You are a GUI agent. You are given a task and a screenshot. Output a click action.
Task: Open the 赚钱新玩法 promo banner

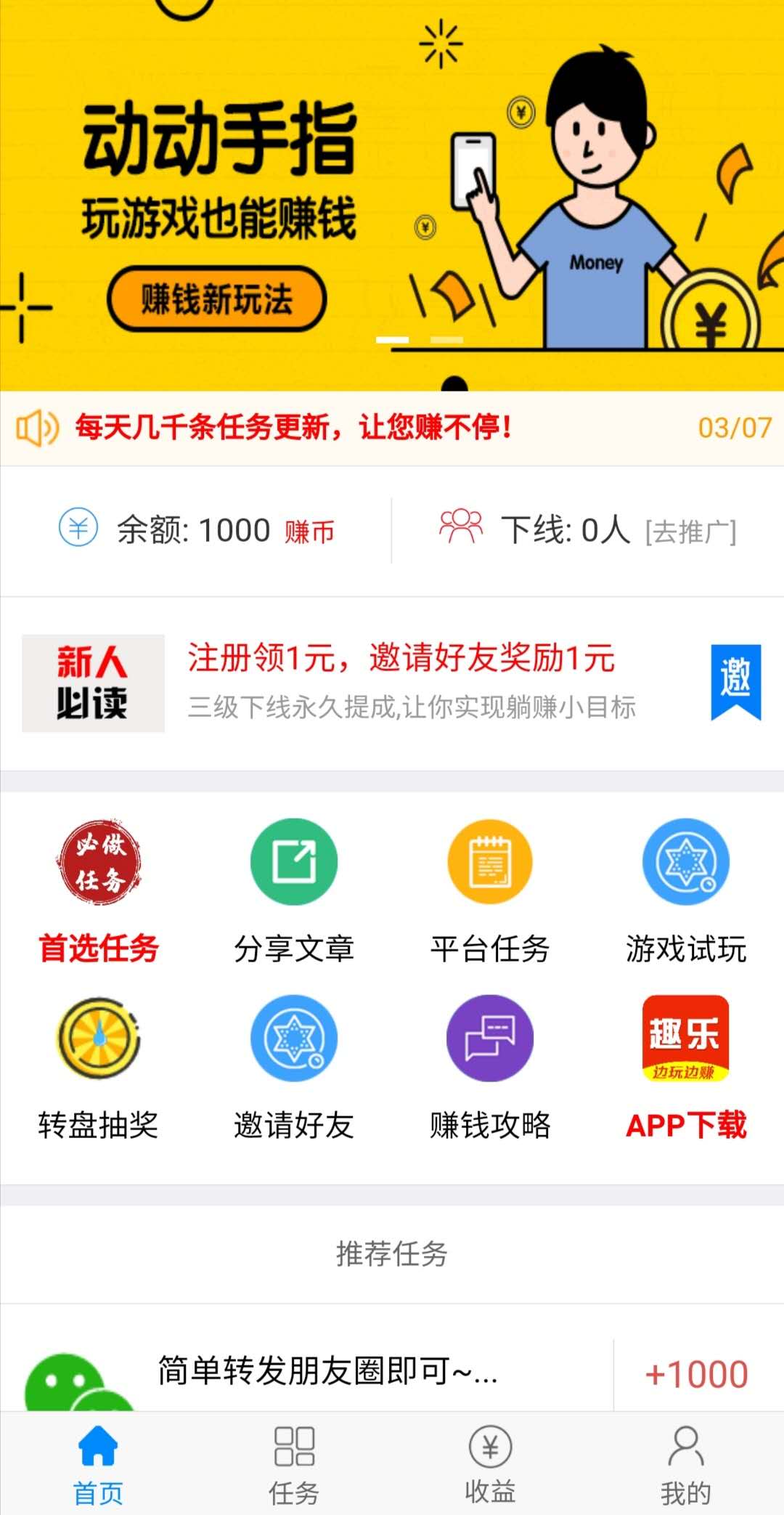point(216,299)
